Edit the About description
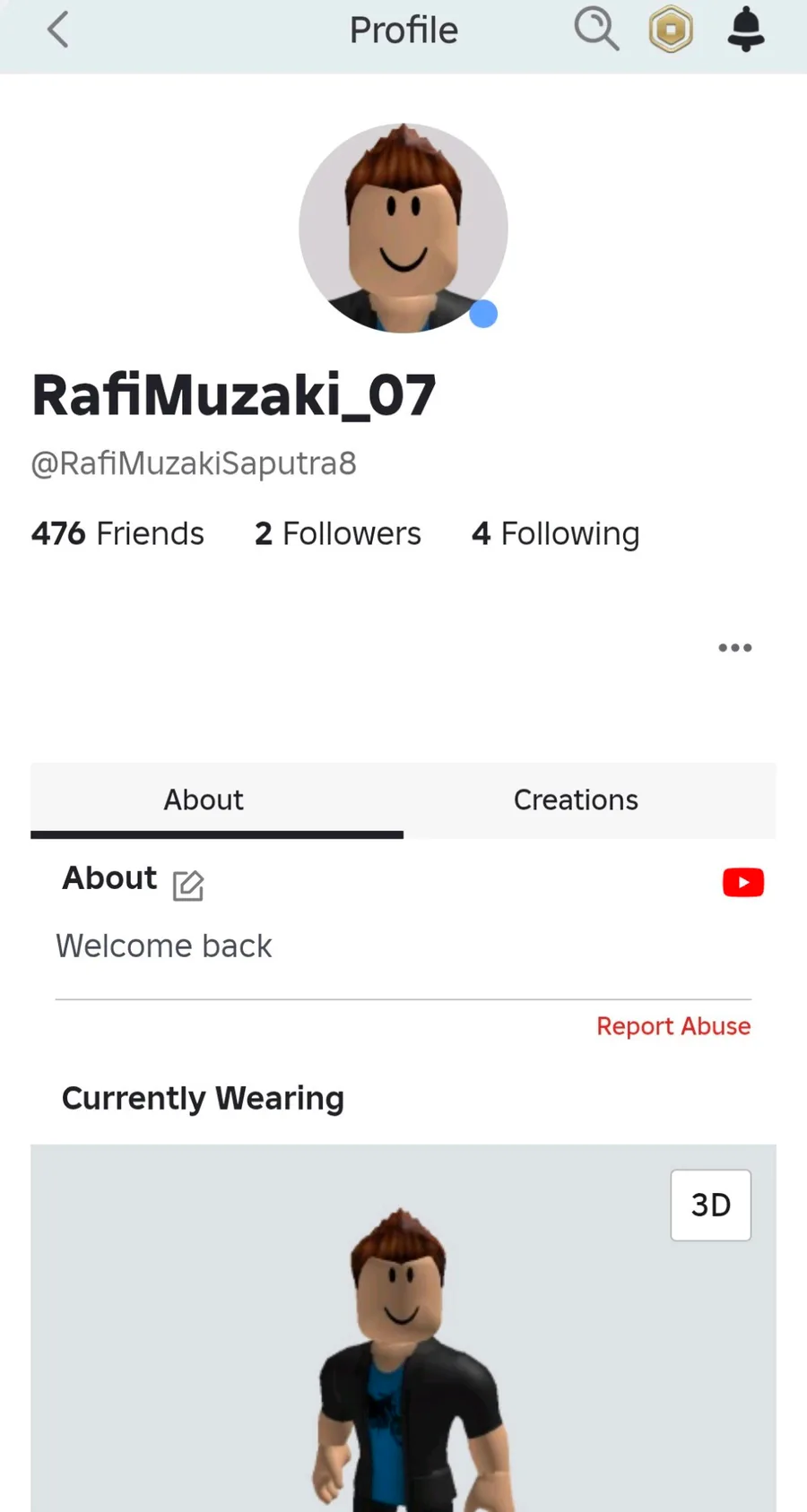The image size is (807, 1512). pos(188,886)
